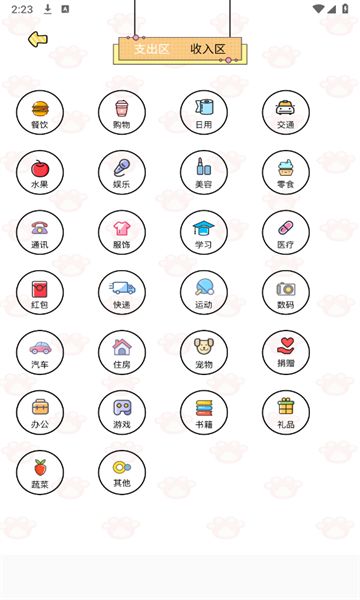Select the 医疗 category
The height and width of the screenshot is (600, 360).
[x=286, y=233]
